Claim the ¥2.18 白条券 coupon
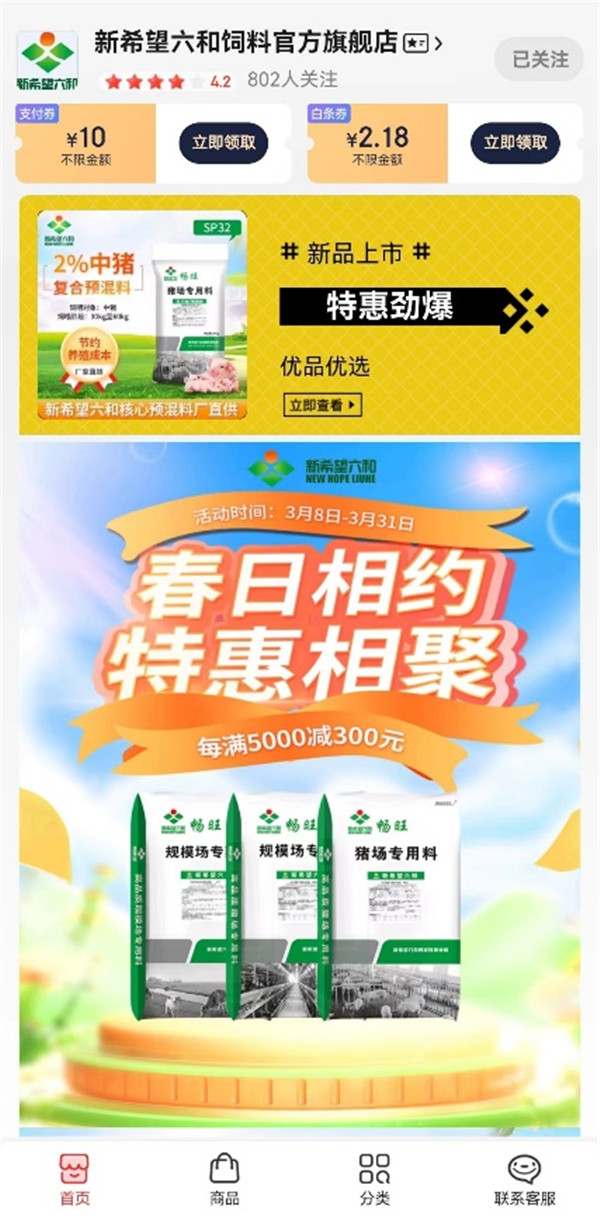 (515, 143)
